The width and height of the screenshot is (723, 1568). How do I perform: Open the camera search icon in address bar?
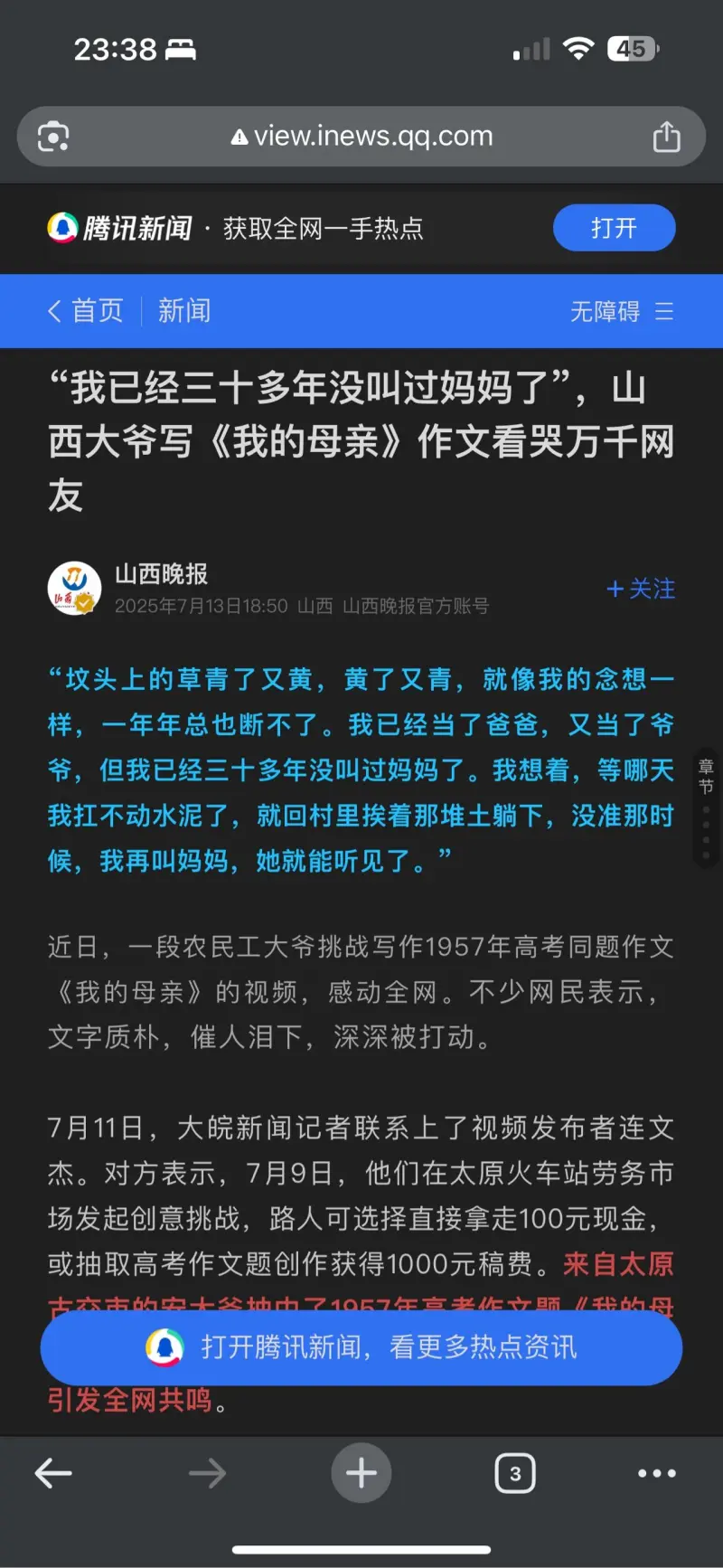click(x=53, y=137)
